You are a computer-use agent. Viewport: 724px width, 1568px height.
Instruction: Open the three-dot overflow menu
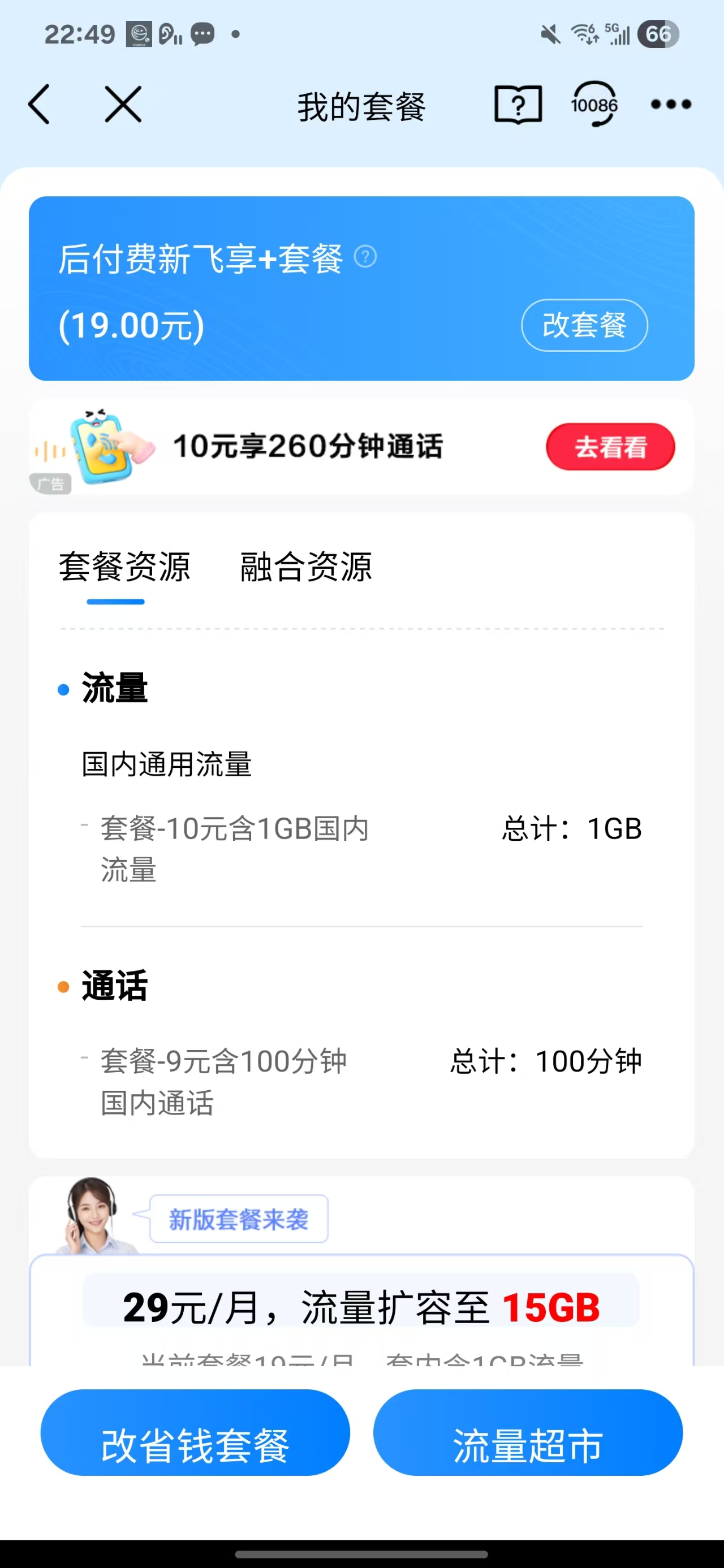click(x=670, y=105)
